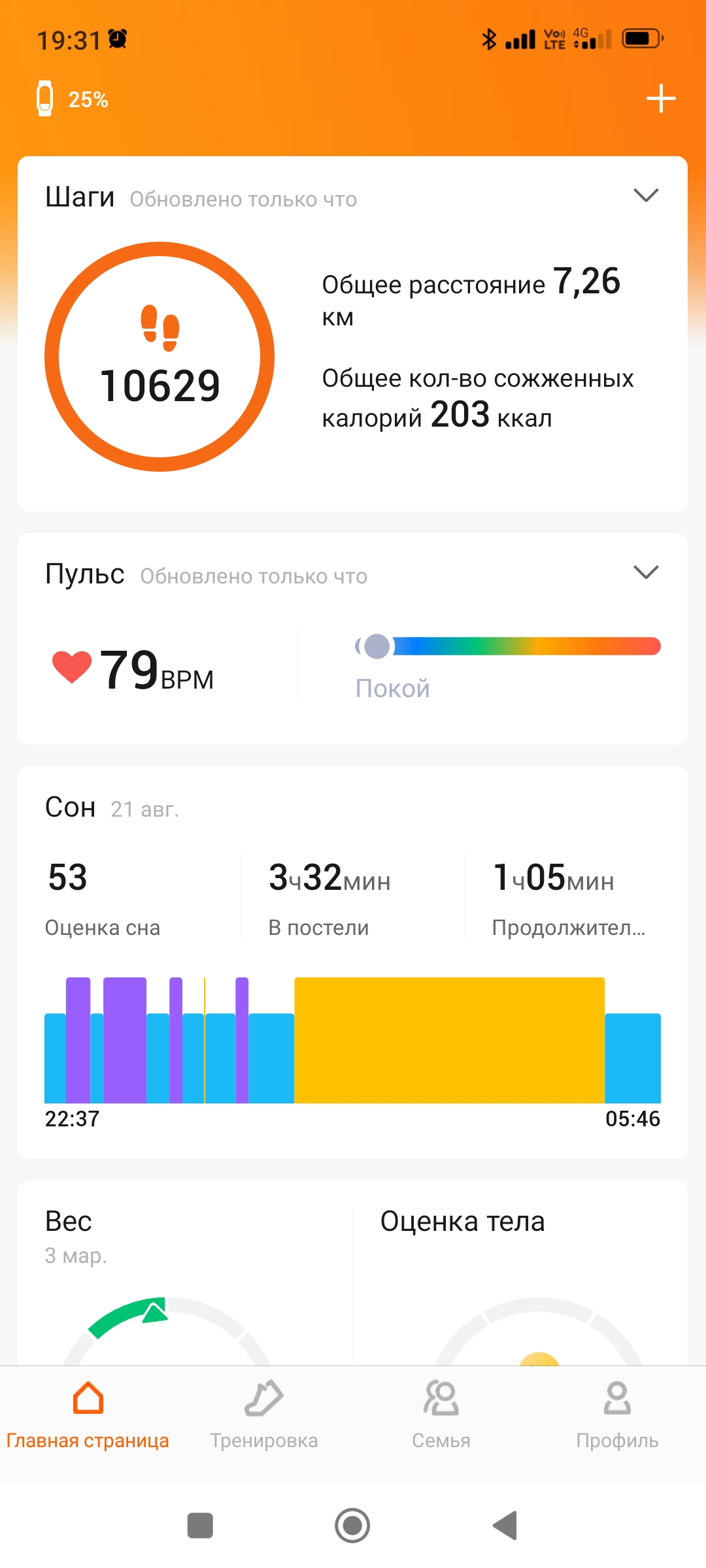Select the Главная страница tab
The image size is (706, 1568).
(x=88, y=1414)
